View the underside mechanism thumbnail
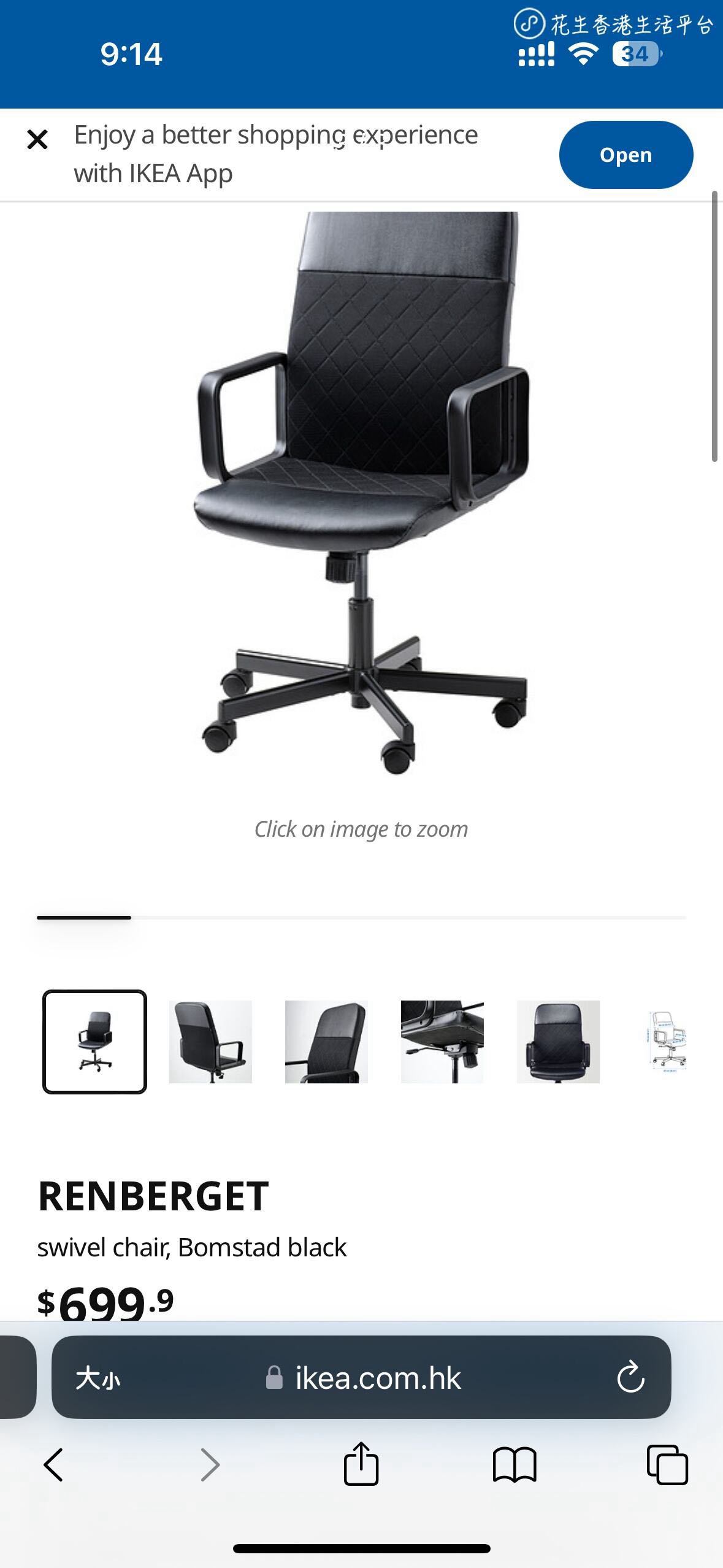Image resolution: width=723 pixels, height=1568 pixels. click(x=442, y=1042)
